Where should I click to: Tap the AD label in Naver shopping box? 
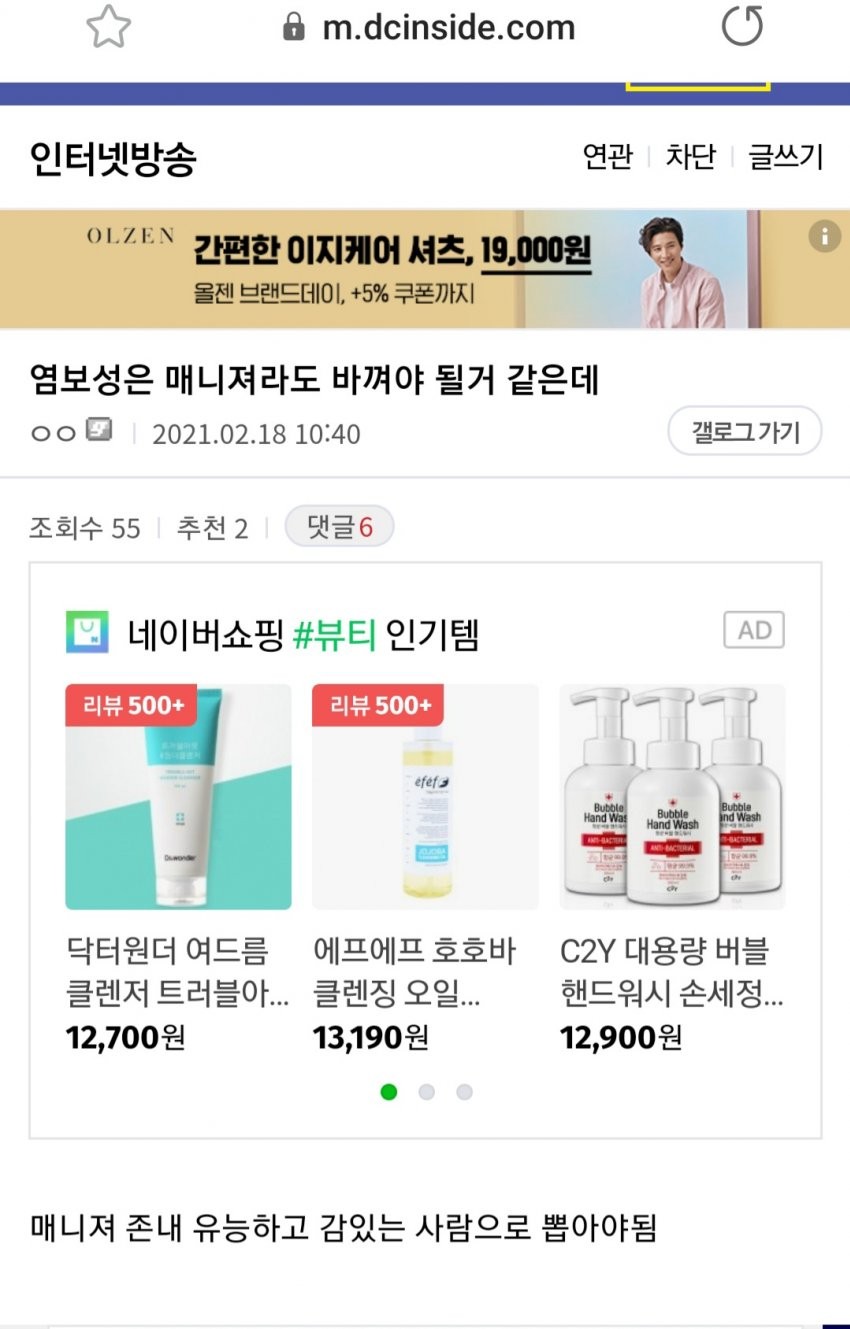pos(754,630)
